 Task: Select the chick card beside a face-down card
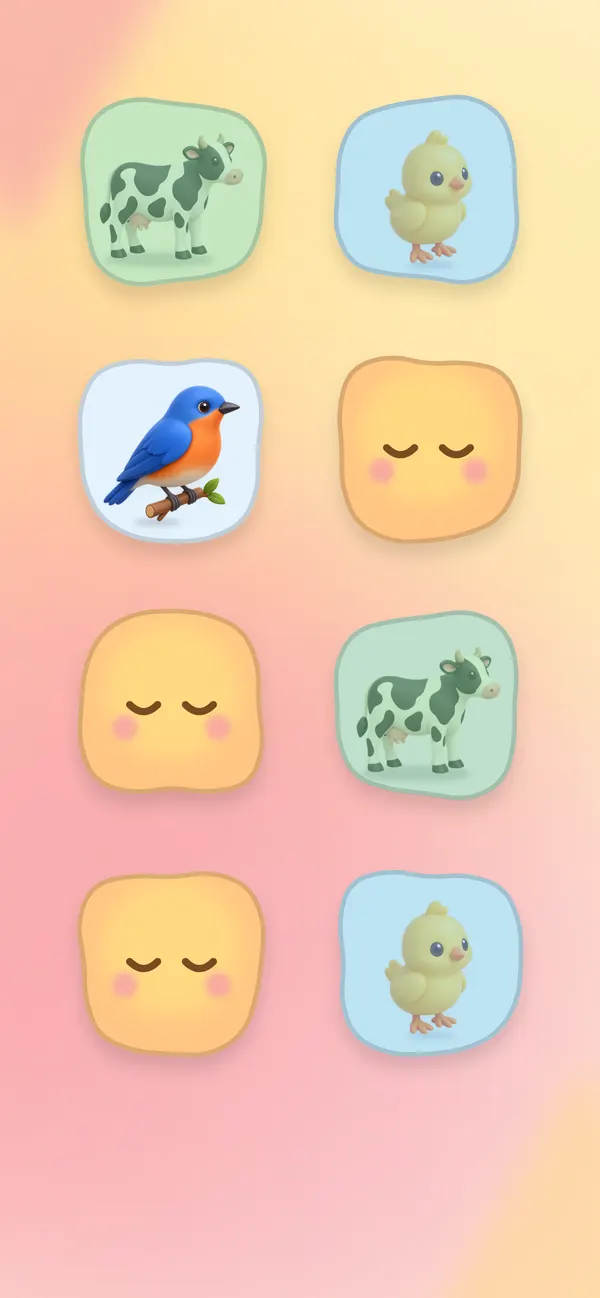coord(431,963)
